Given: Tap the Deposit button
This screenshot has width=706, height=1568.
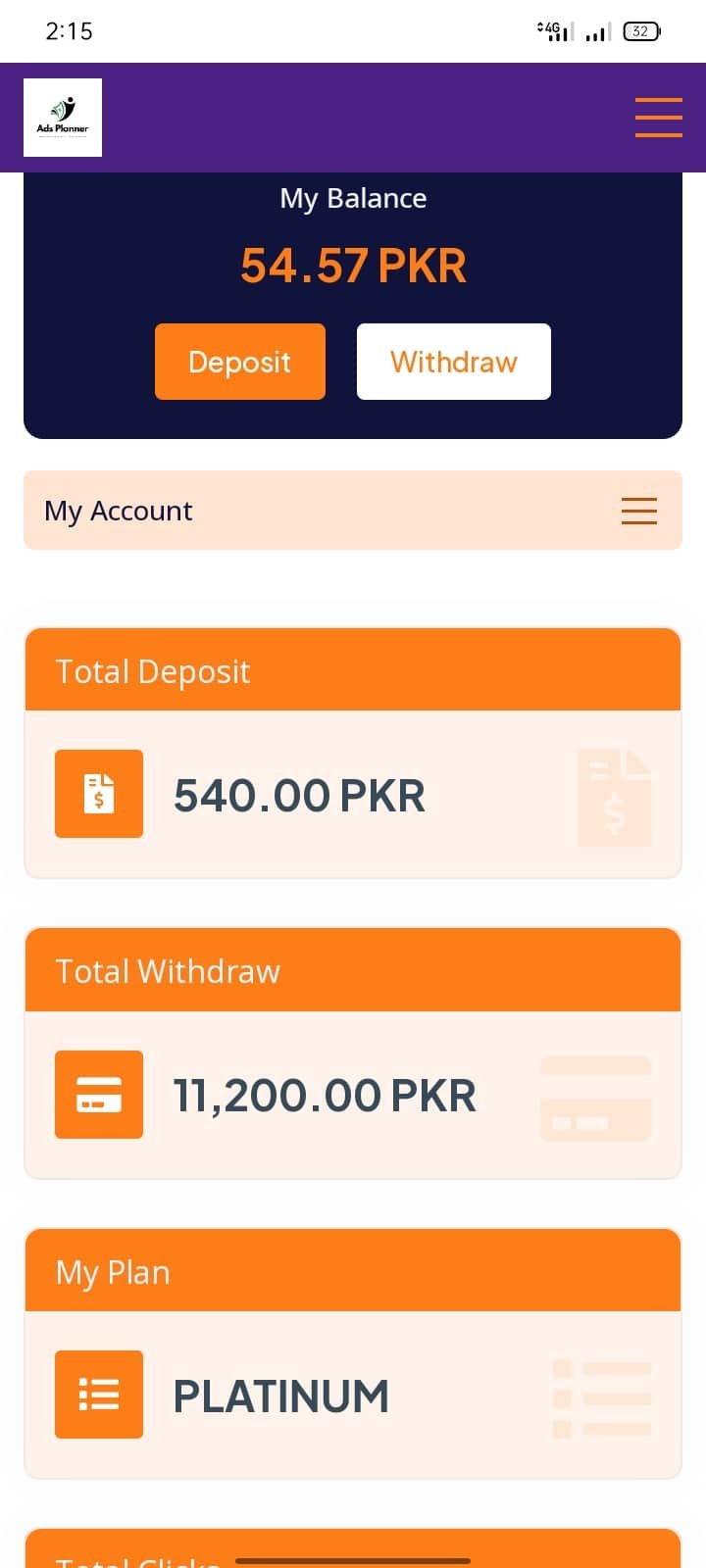Looking at the screenshot, I should pos(239,362).
